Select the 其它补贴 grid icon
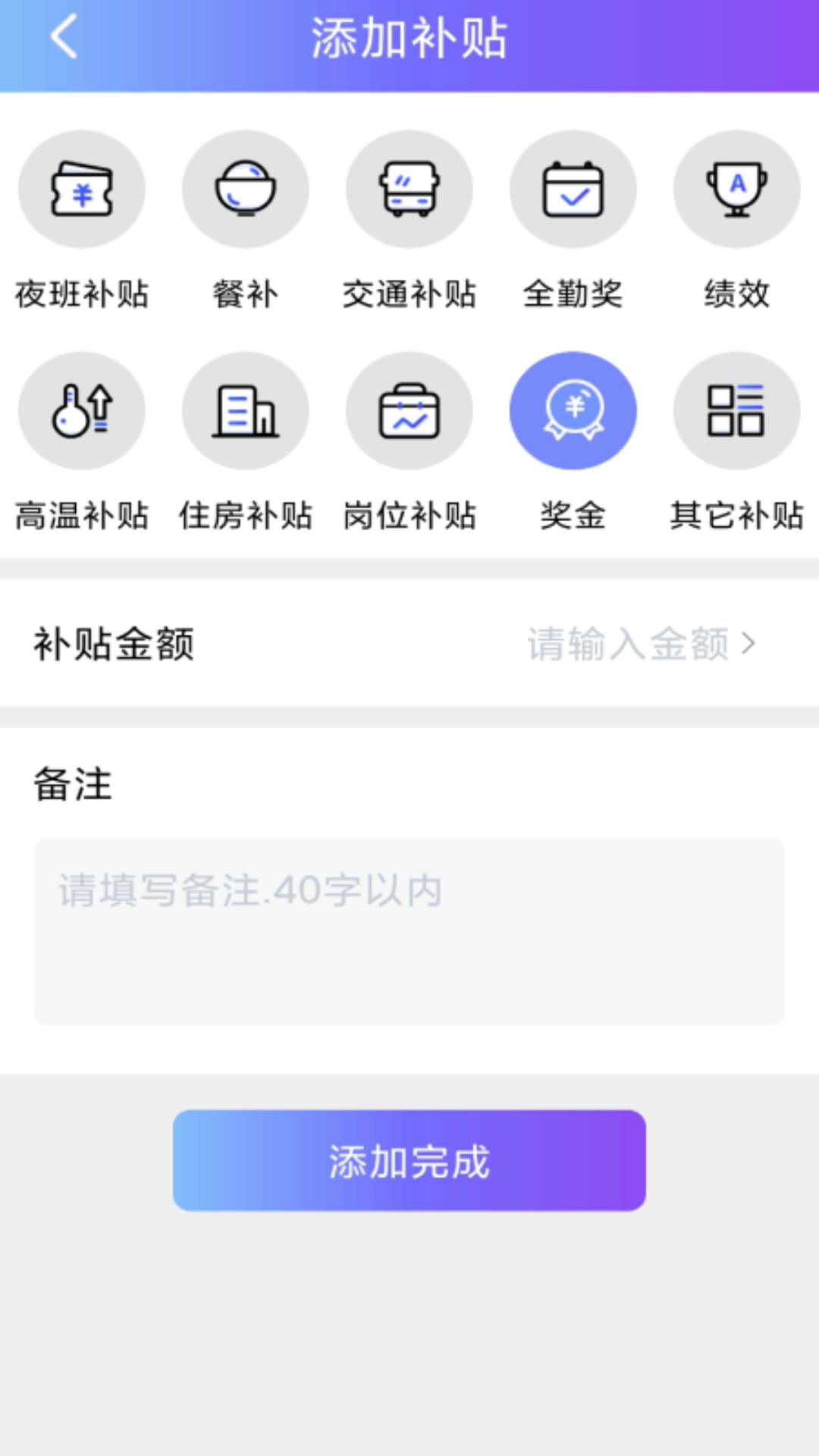 pyautogui.click(x=736, y=410)
